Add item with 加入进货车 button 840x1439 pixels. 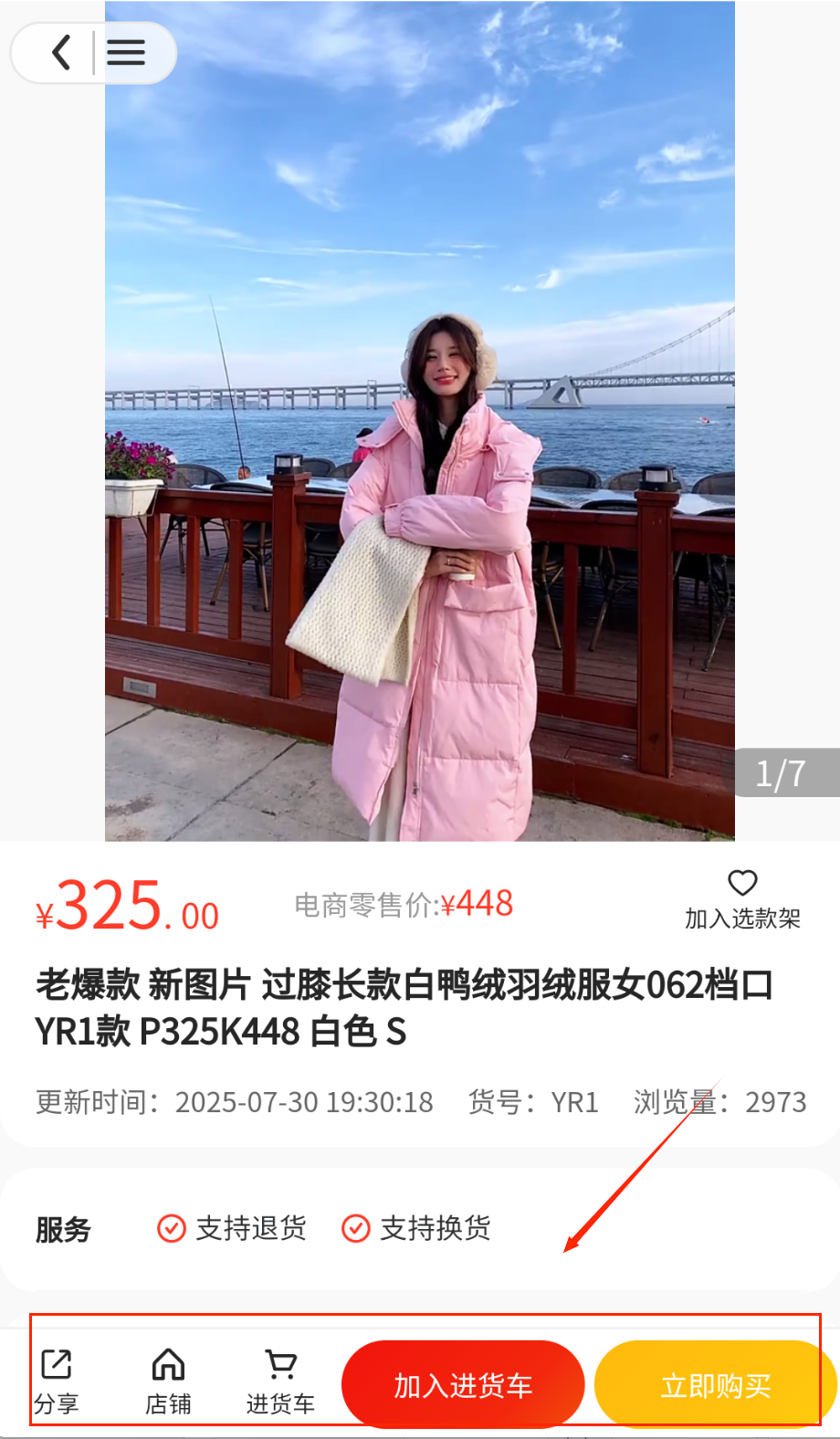[463, 1385]
